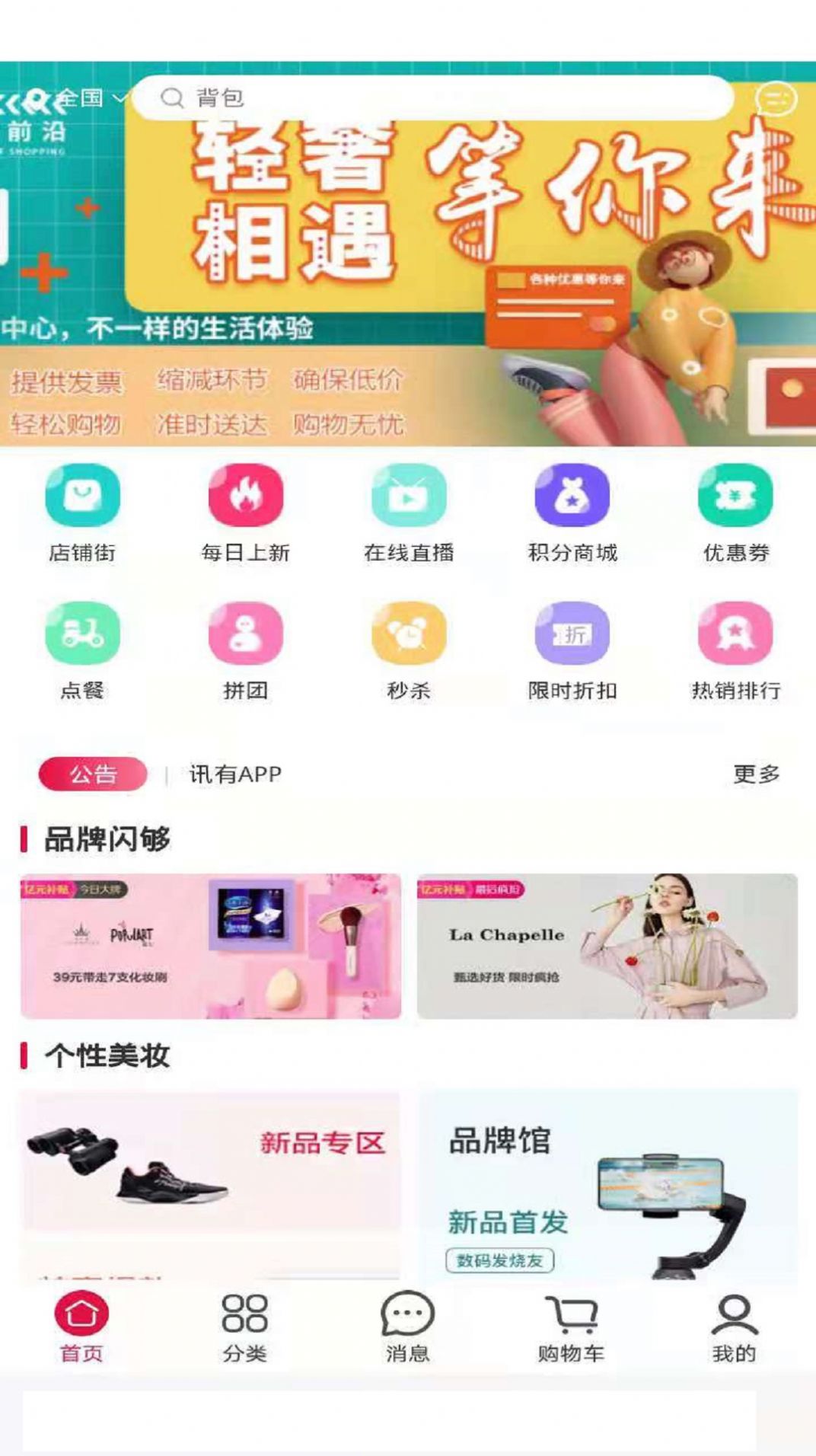Switch to the 消息 messages tab
The height and width of the screenshot is (1456, 816).
[x=407, y=1327]
